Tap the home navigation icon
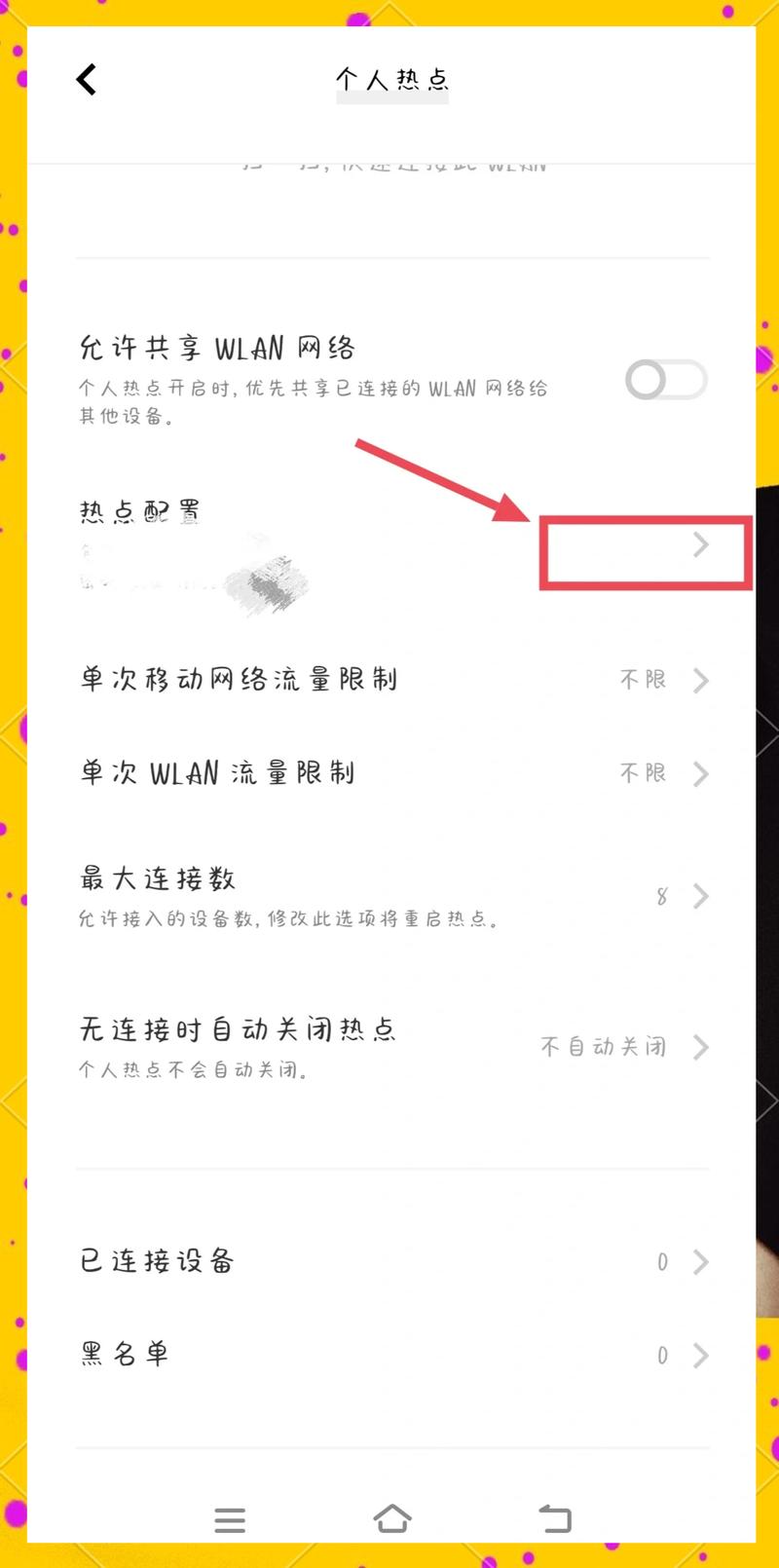Image resolution: width=779 pixels, height=1568 pixels. tap(391, 1517)
